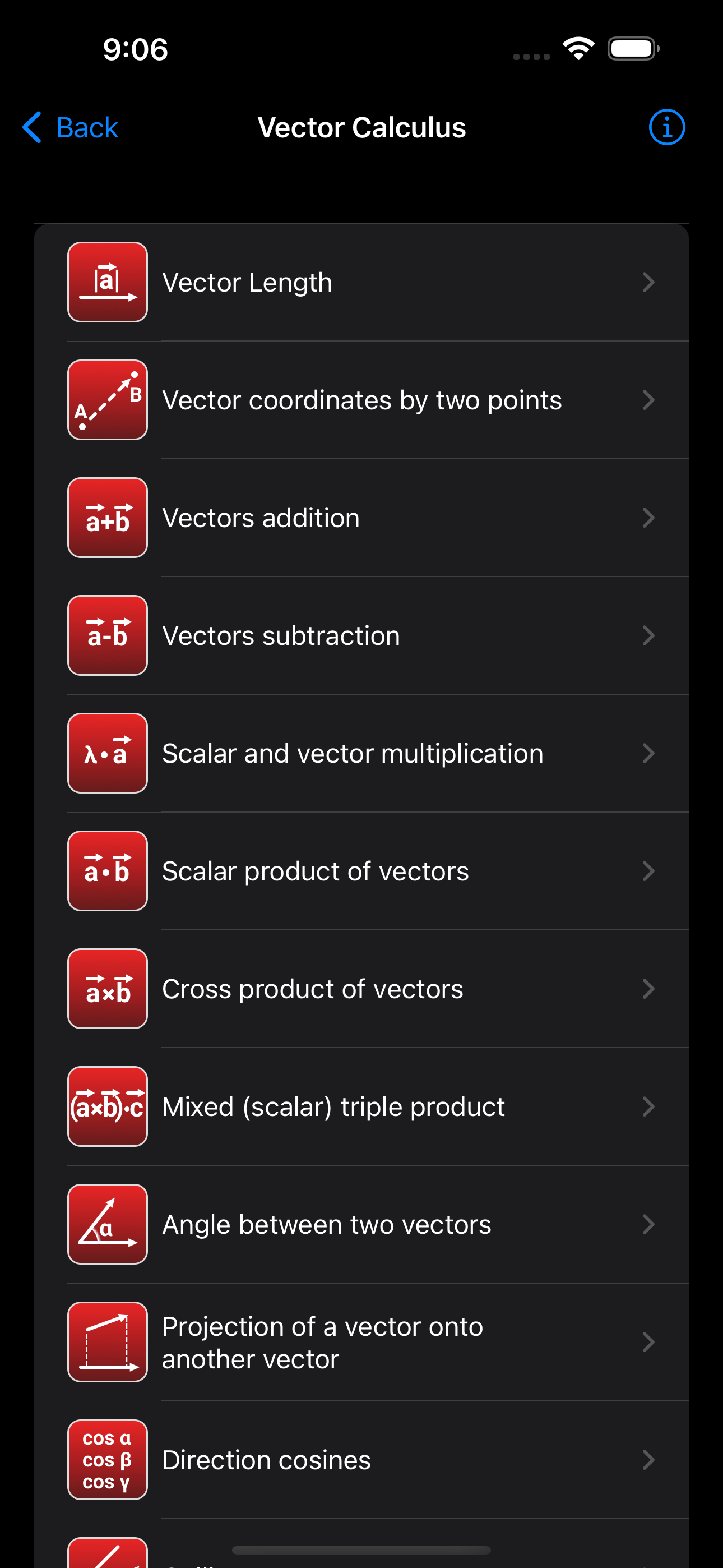The height and width of the screenshot is (1568, 723).
Task: Open Mixed (scalar) triple product
Action: (361, 1106)
